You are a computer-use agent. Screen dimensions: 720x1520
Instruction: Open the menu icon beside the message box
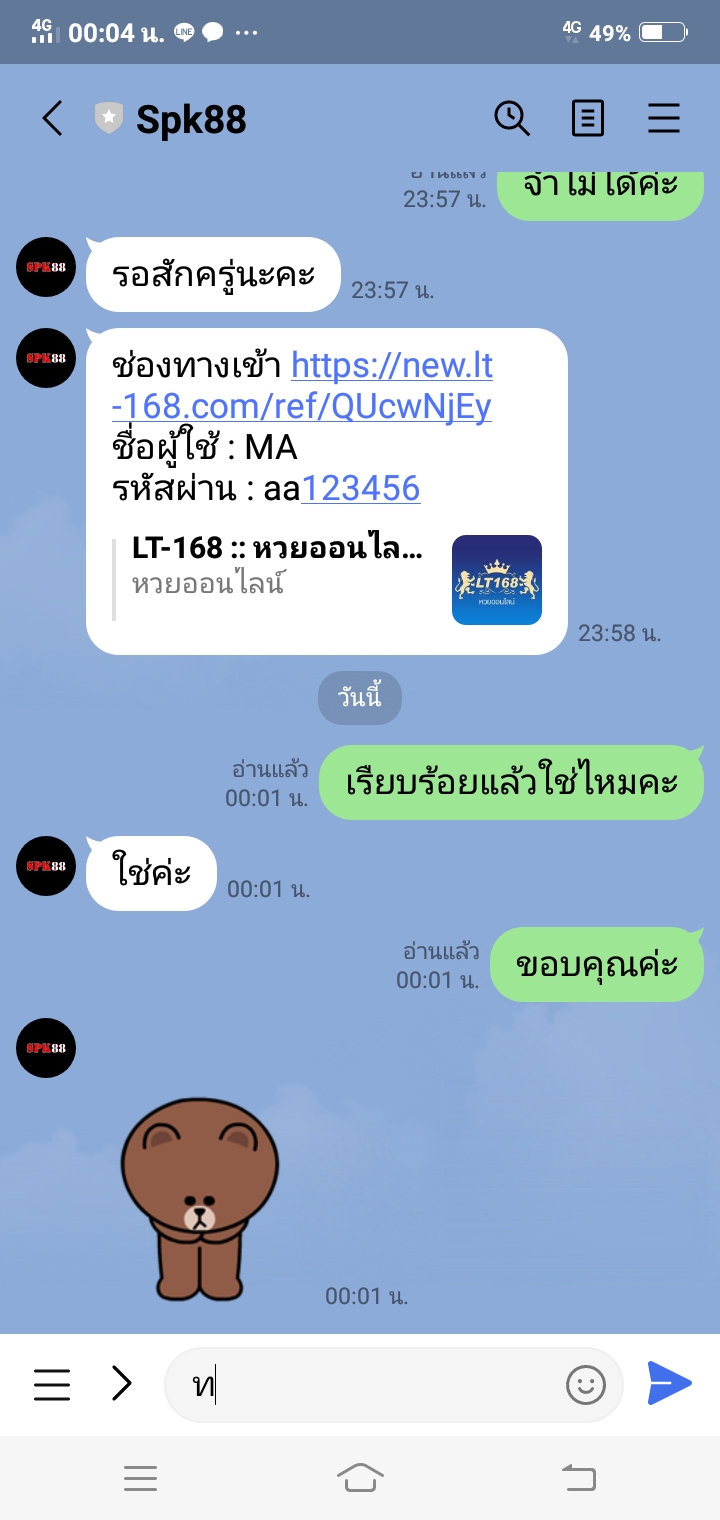pos(52,1384)
